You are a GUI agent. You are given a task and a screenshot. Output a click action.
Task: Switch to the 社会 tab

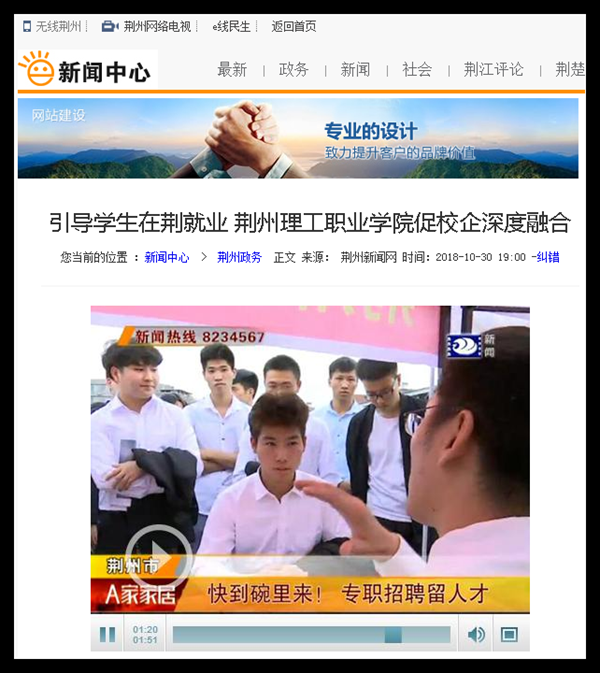(417, 70)
